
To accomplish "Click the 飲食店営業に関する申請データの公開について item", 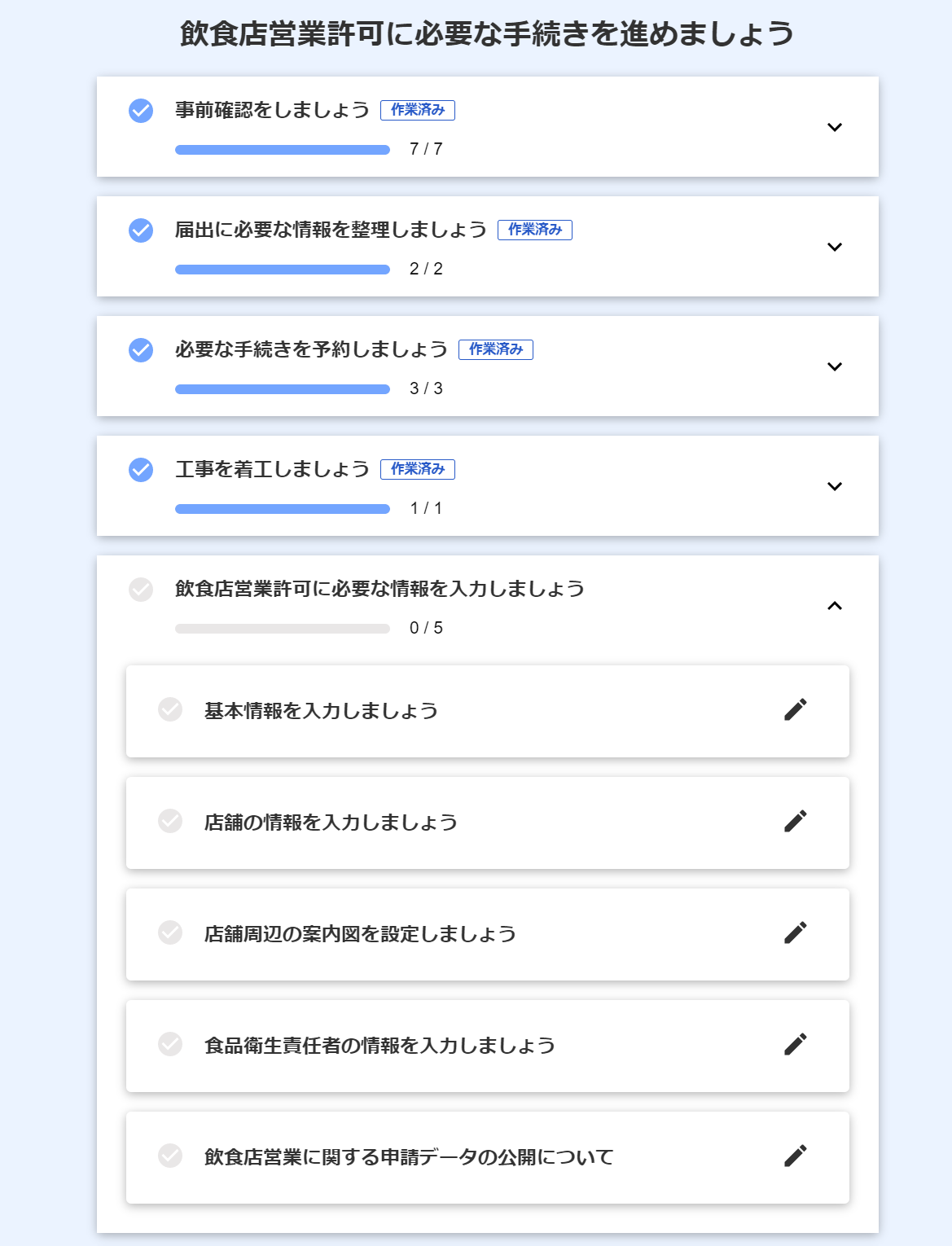I will click(410, 1156).
